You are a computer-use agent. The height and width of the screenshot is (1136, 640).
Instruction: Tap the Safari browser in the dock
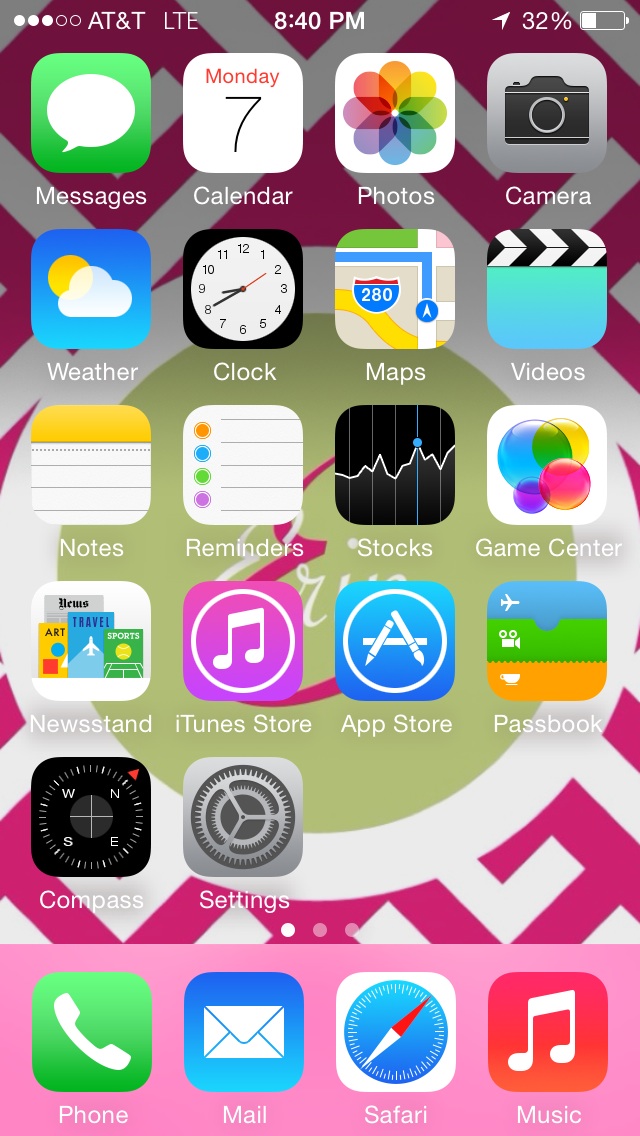(396, 1032)
